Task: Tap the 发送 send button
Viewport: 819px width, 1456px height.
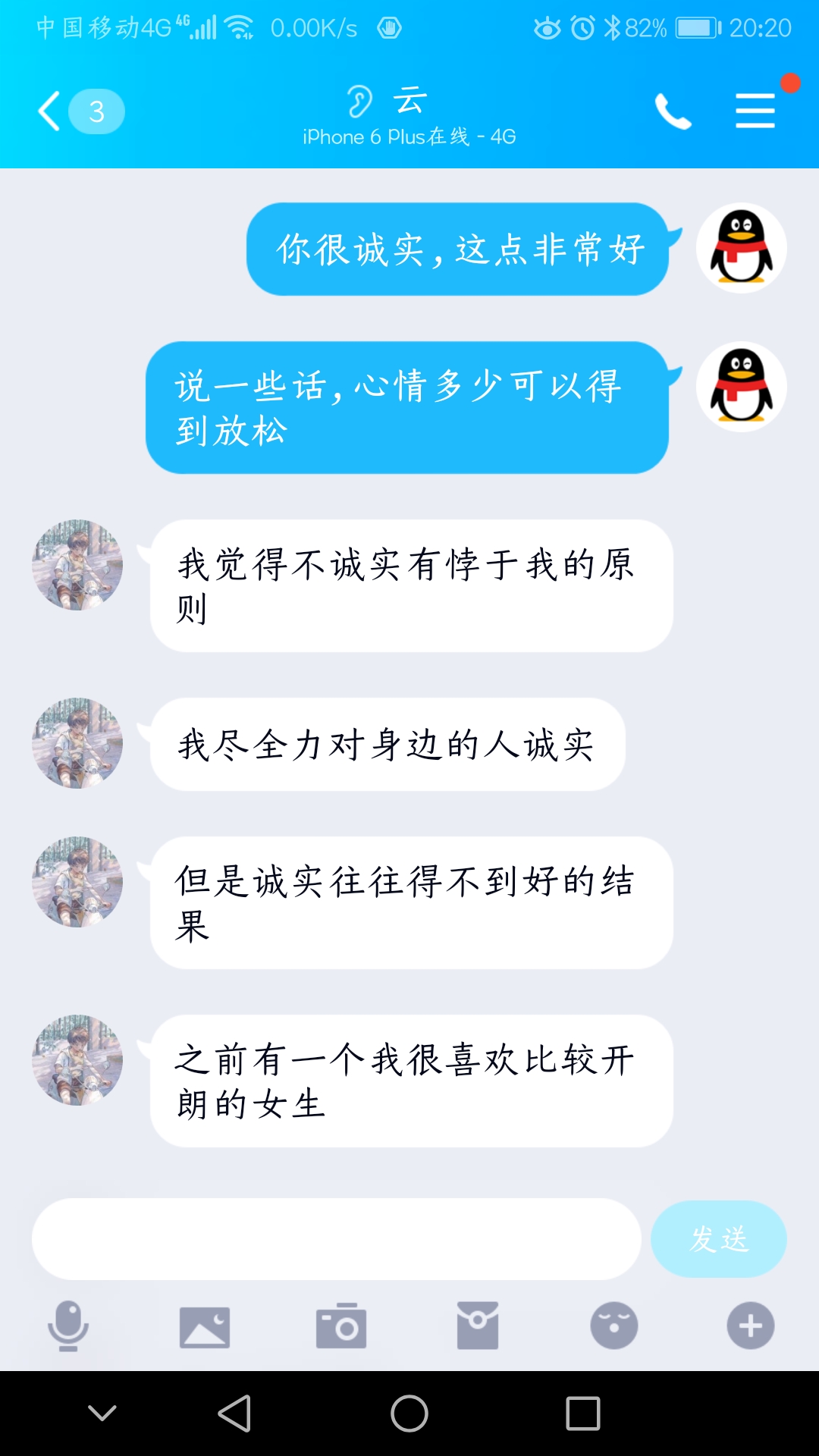Action: pos(718,1238)
